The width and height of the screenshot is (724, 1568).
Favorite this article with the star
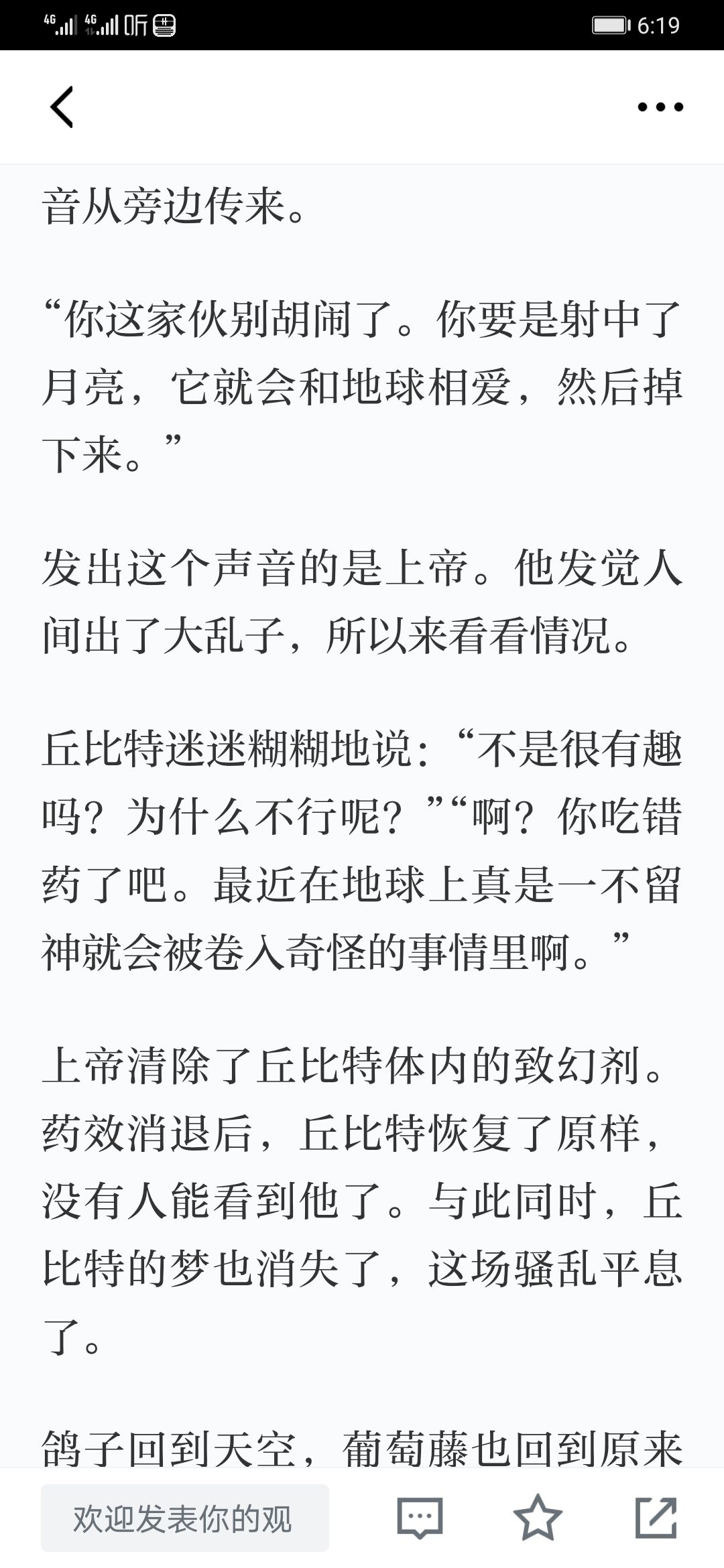coord(538,1518)
